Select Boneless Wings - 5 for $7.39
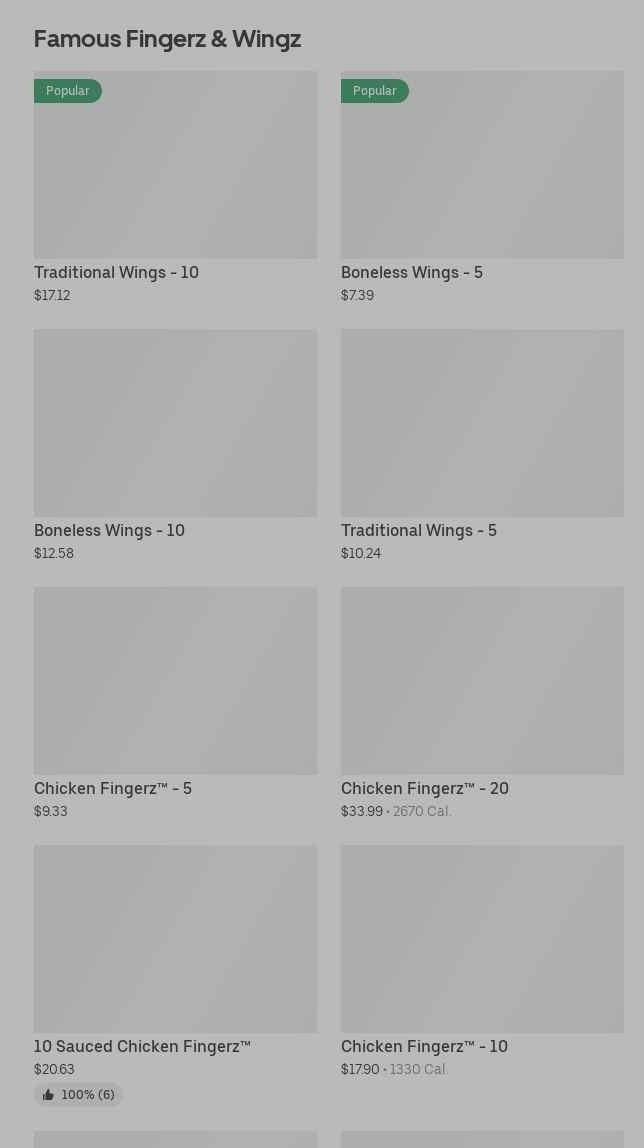The width and height of the screenshot is (644, 1148). [x=482, y=187]
